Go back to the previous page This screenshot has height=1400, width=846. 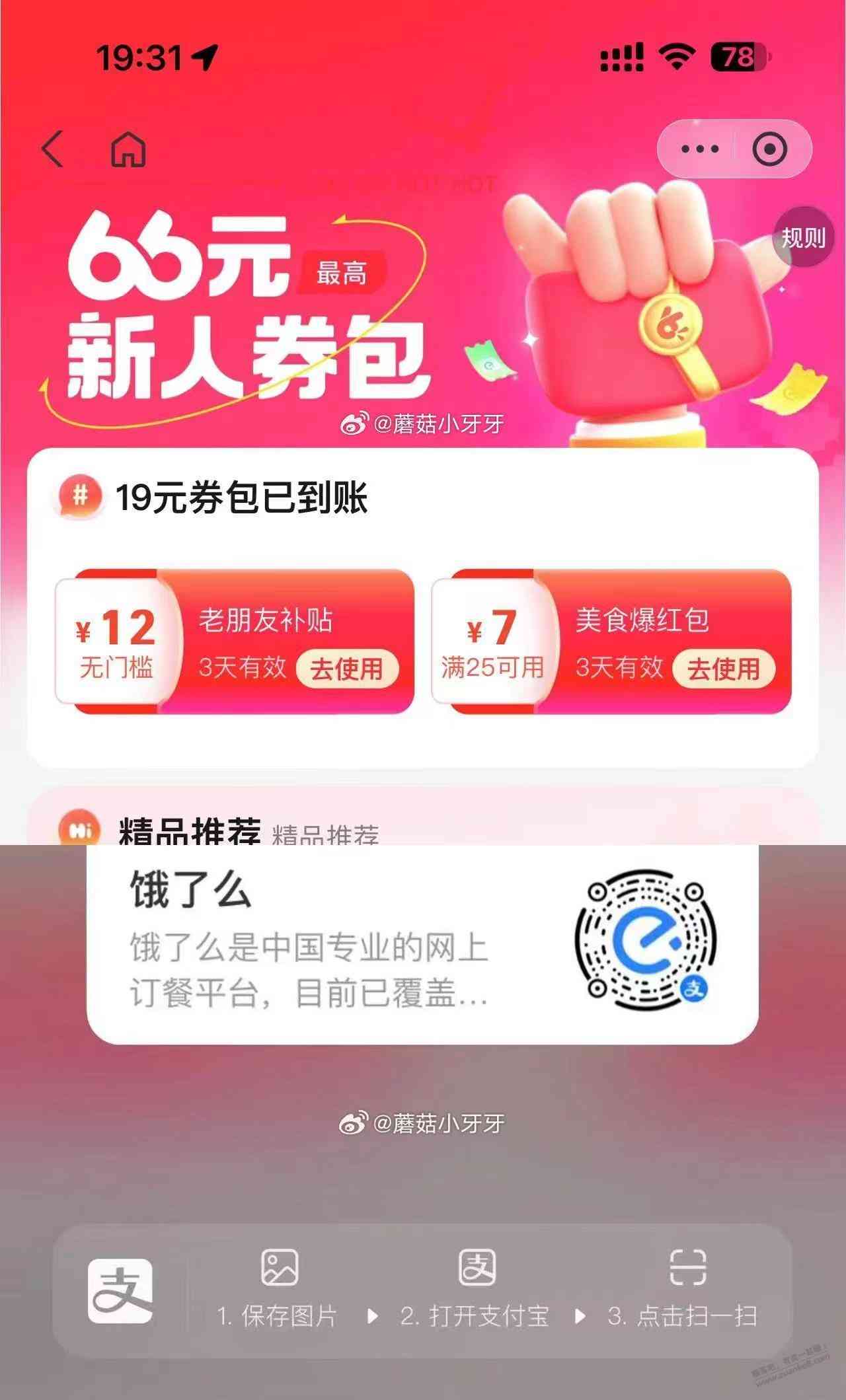(53, 148)
